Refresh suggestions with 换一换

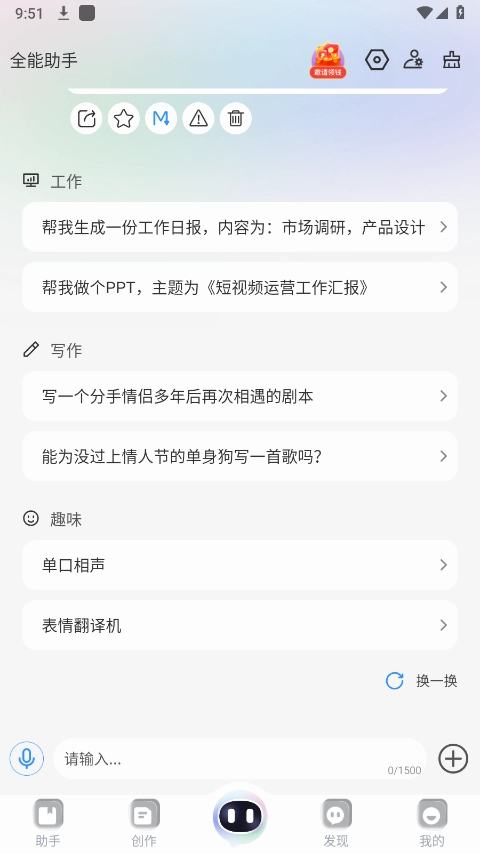(x=422, y=681)
